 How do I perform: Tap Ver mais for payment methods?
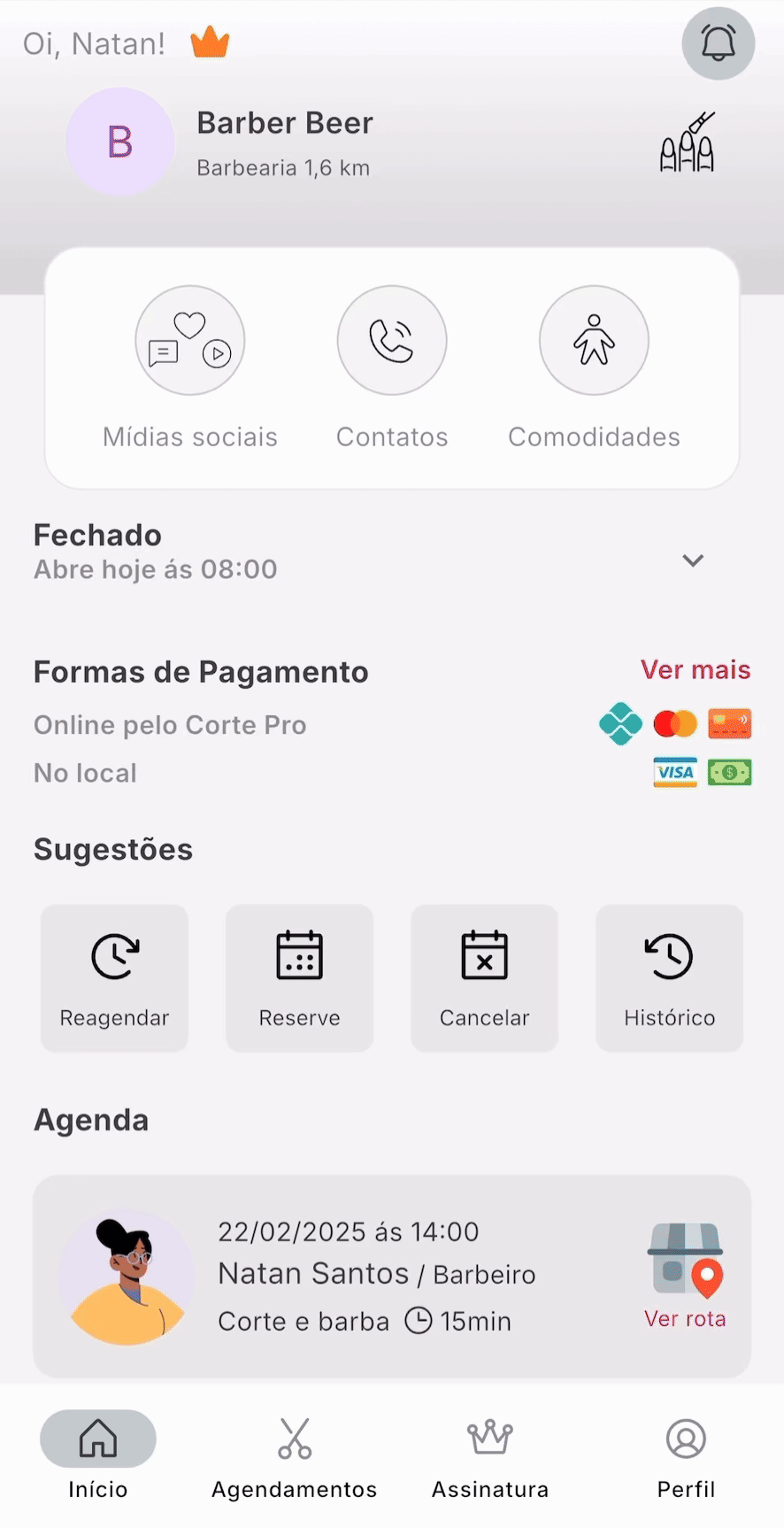[x=696, y=670]
